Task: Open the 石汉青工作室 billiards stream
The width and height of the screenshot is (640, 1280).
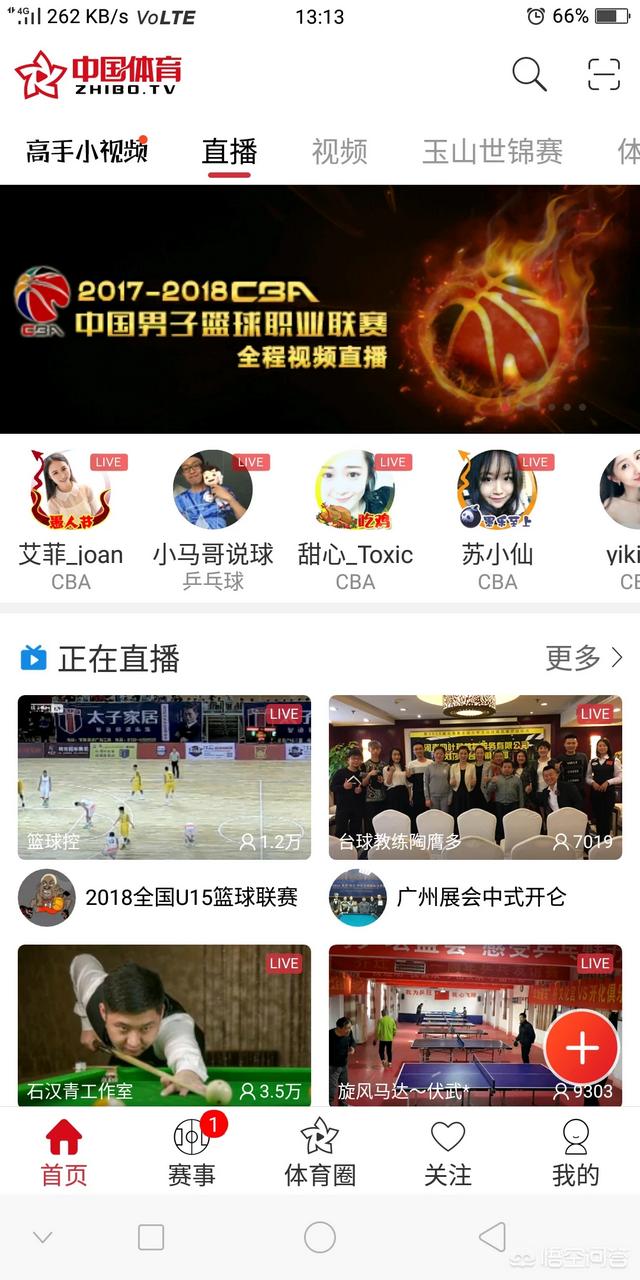Action: pos(164,1024)
